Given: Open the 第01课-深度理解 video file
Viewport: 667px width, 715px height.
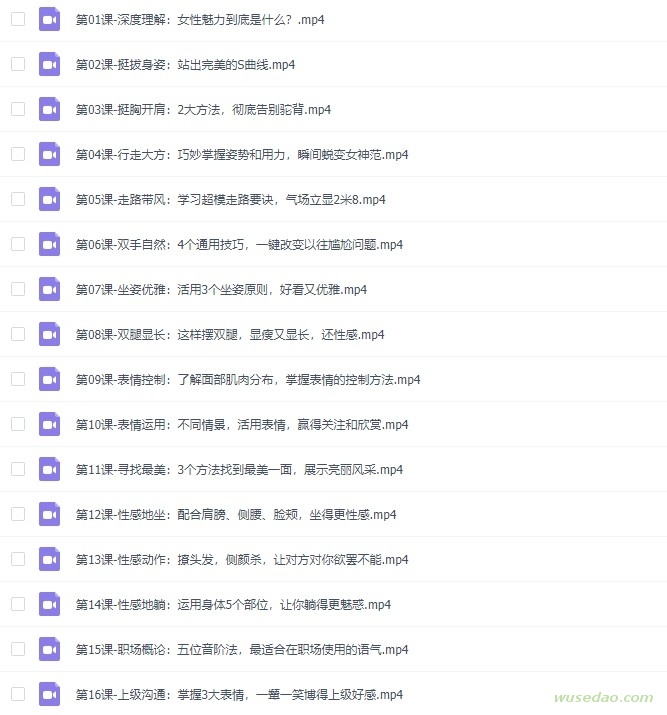Looking at the screenshot, I should 200,19.
